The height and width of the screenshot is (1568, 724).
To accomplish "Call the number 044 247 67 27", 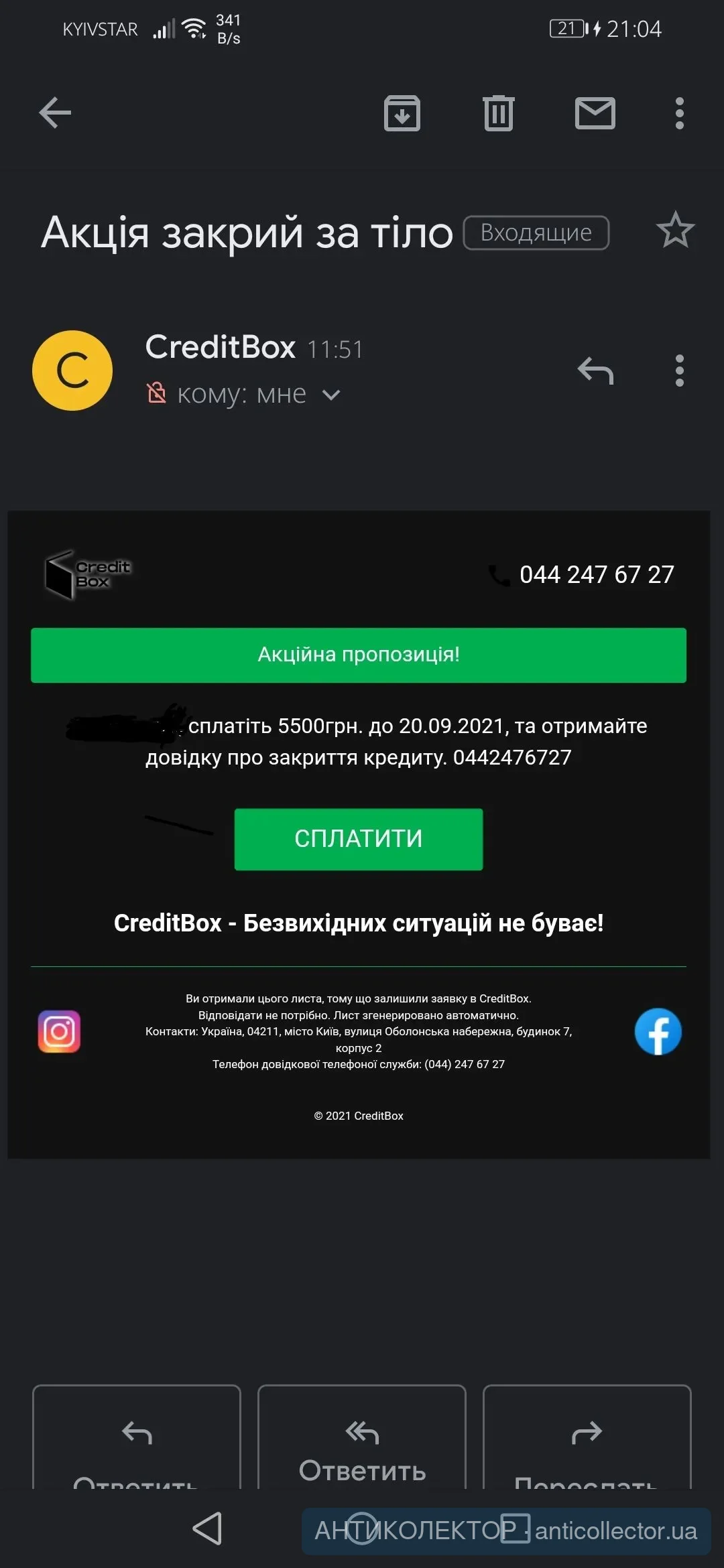I will (x=595, y=575).
